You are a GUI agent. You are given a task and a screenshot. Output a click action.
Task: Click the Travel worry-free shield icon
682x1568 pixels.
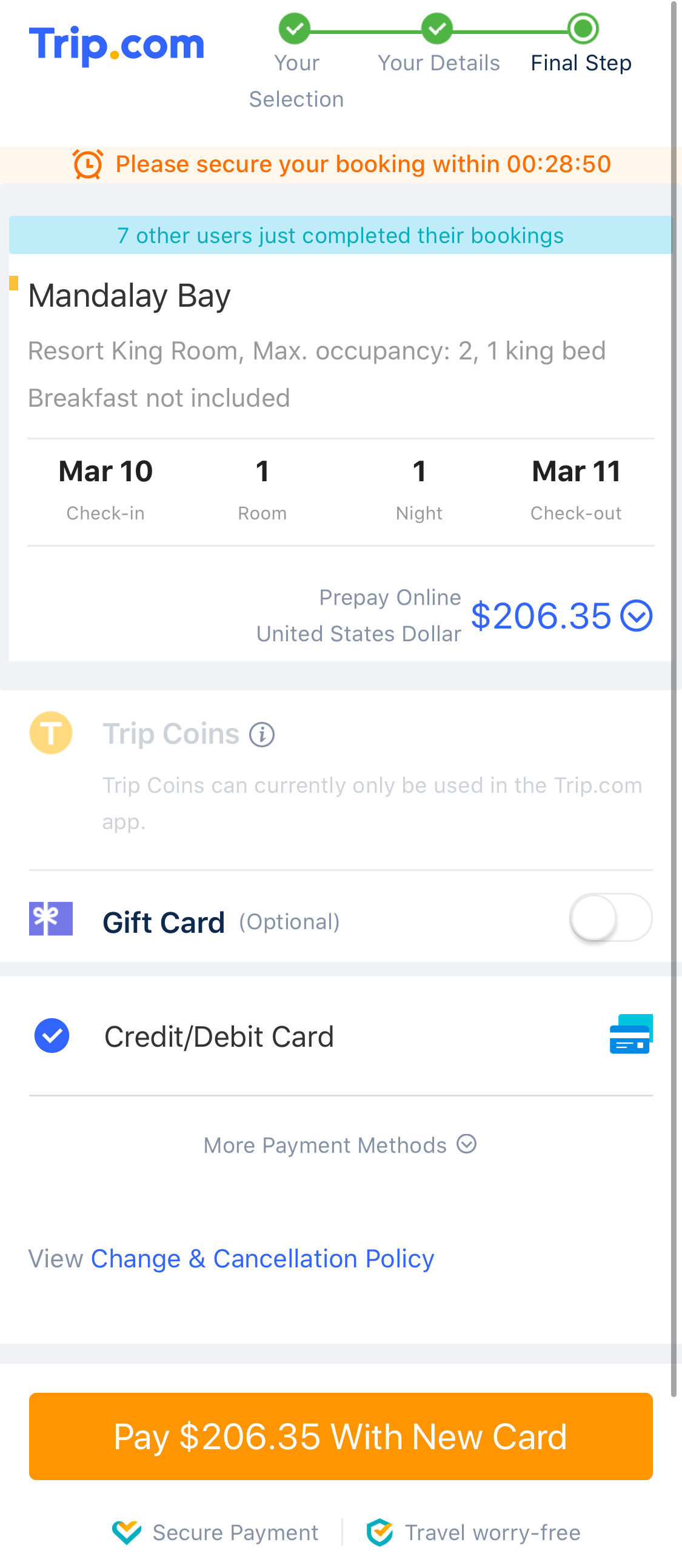381,1533
